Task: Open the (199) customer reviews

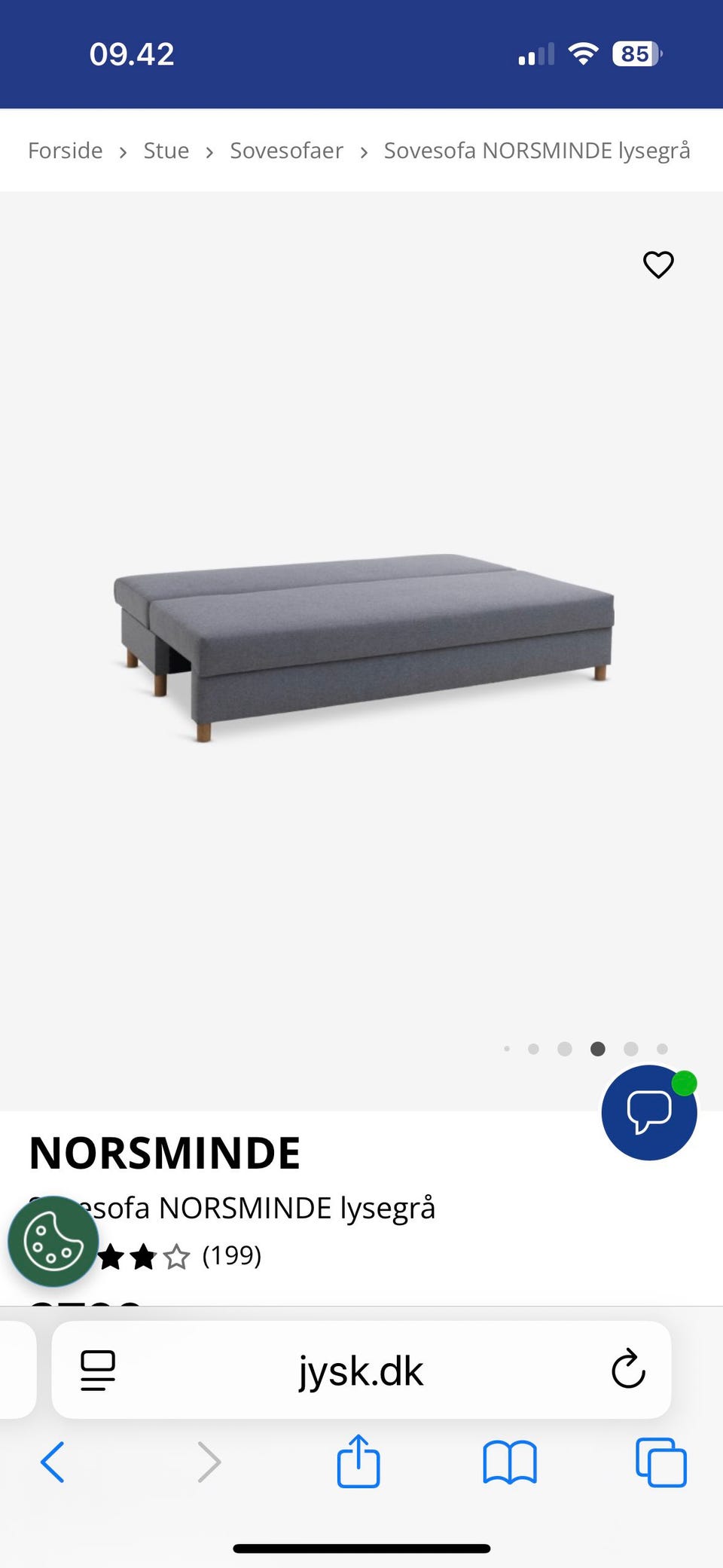Action: (x=231, y=1256)
